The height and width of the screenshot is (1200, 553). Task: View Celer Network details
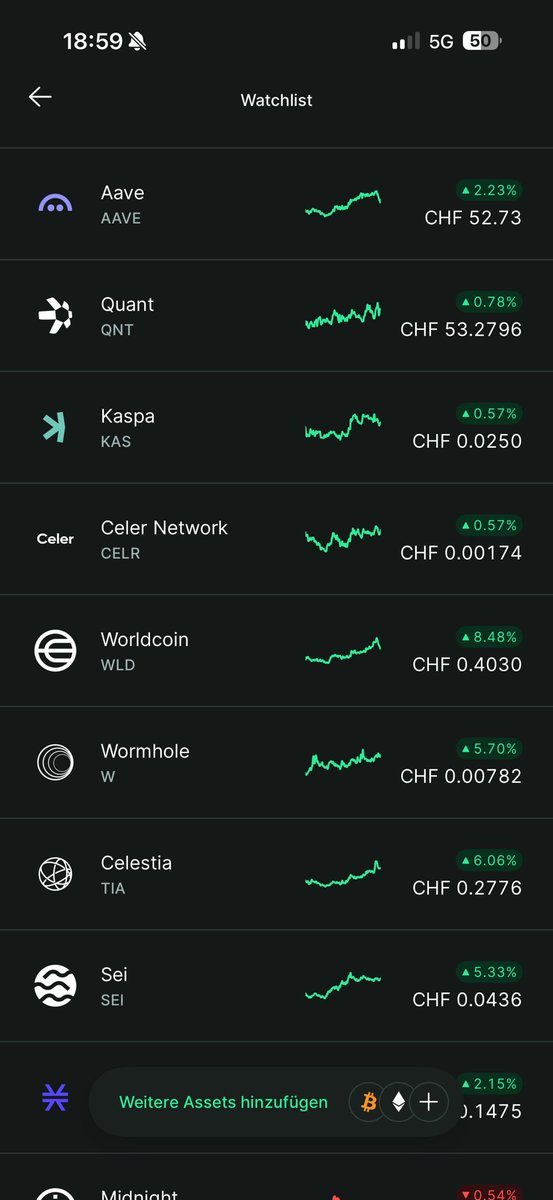pos(276,540)
